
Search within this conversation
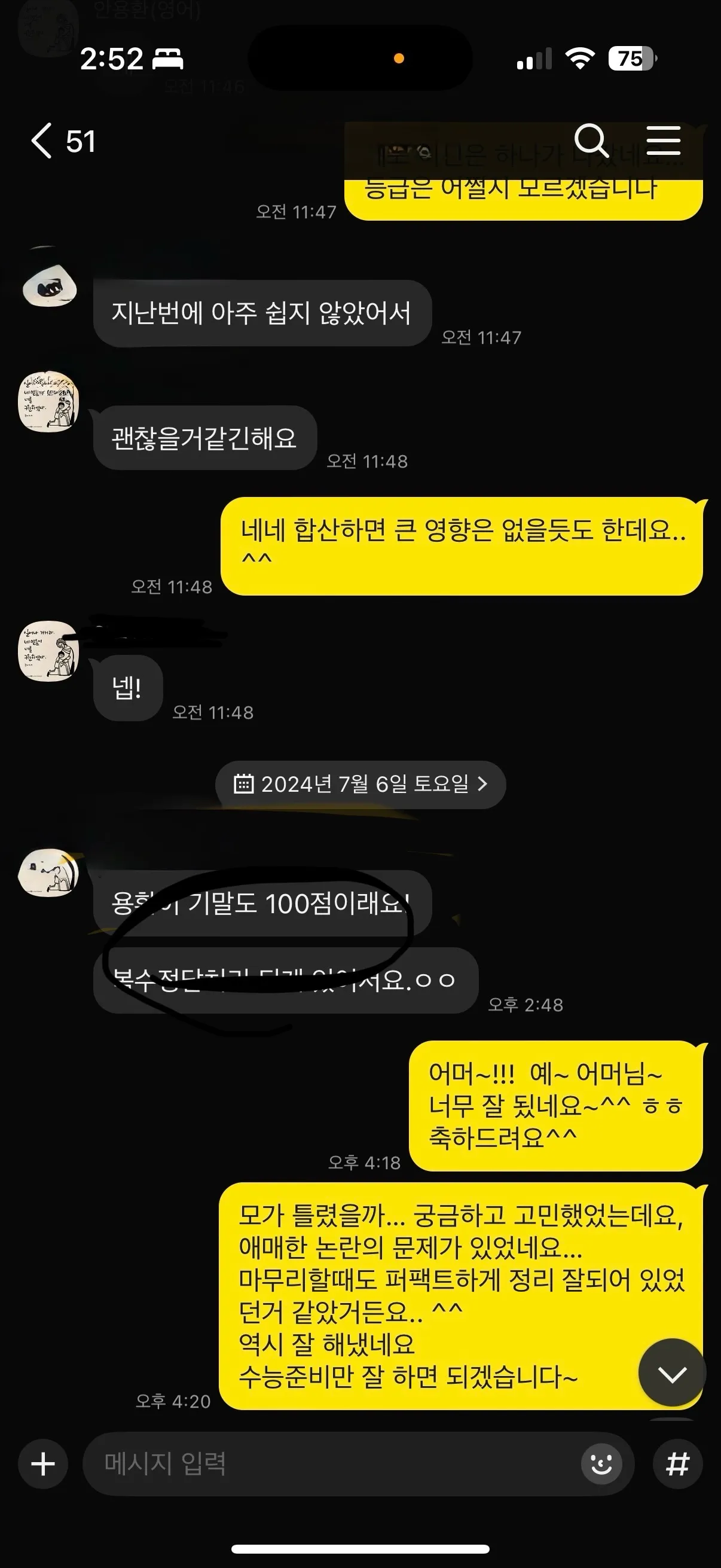point(591,141)
